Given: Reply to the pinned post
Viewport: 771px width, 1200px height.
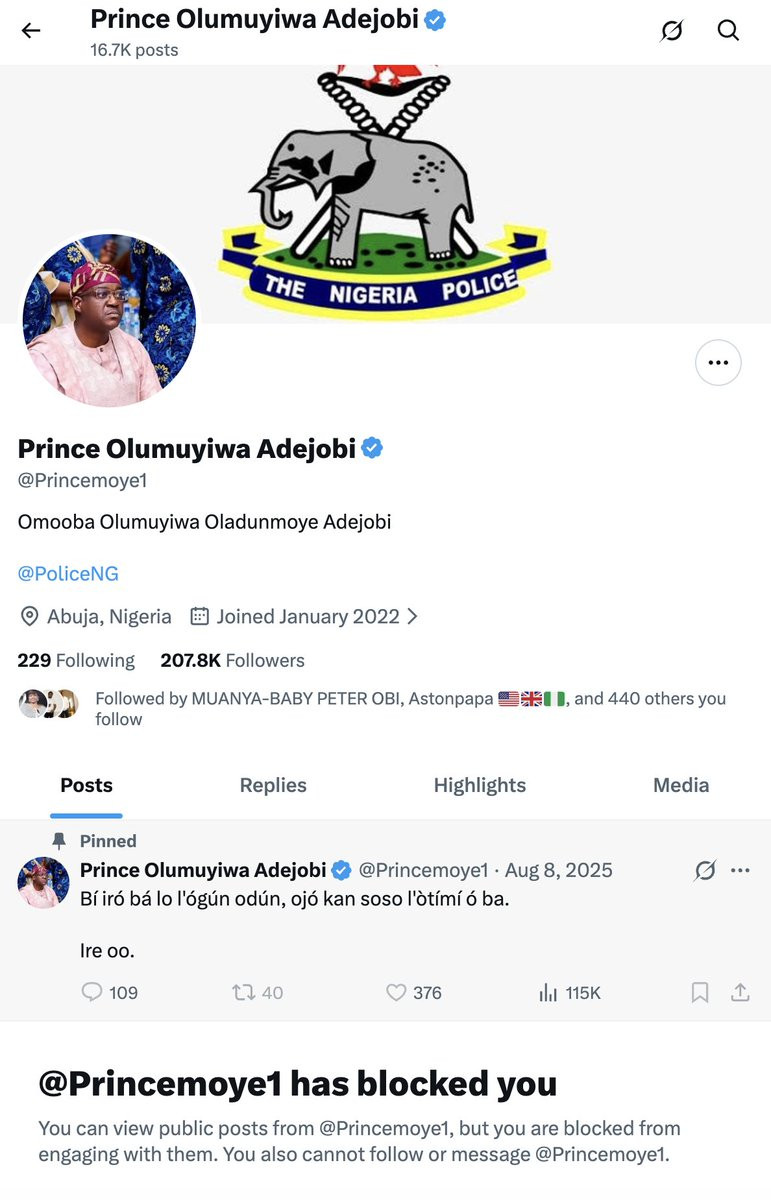Looking at the screenshot, I should coord(109,992).
